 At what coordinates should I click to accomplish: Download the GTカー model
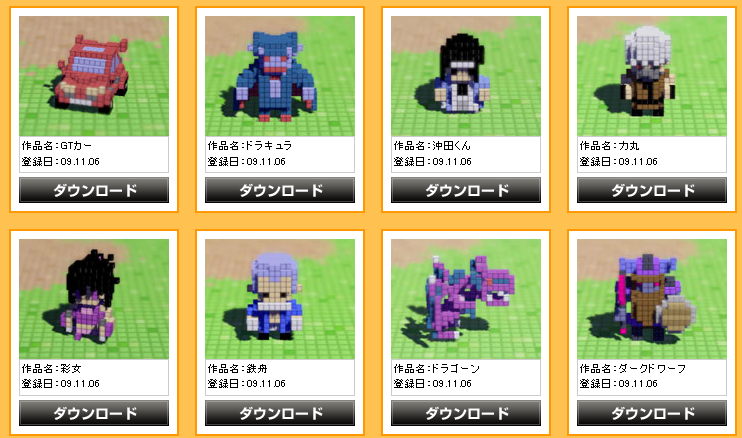click(x=94, y=190)
